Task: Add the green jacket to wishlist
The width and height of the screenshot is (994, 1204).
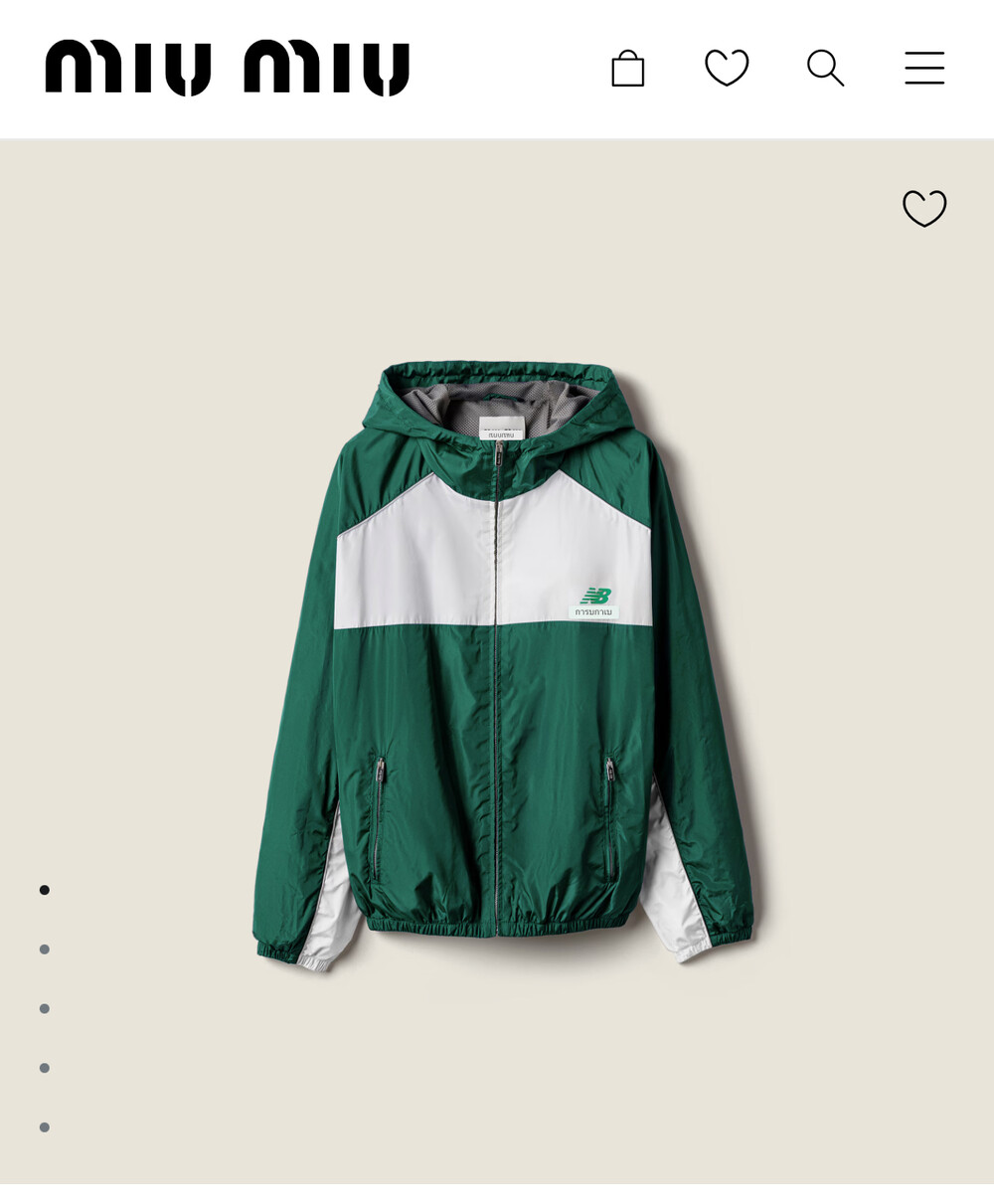Action: (x=924, y=209)
